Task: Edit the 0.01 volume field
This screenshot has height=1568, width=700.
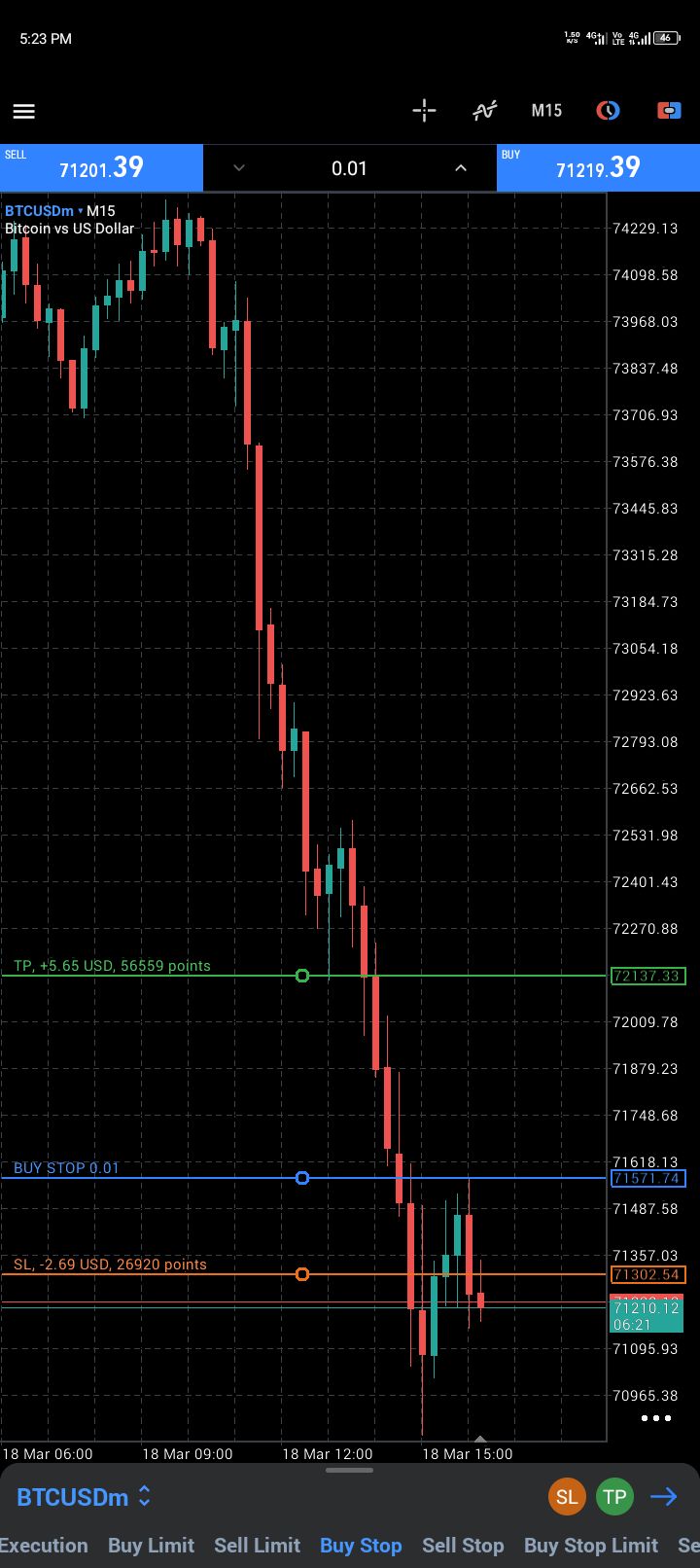Action: point(349,168)
